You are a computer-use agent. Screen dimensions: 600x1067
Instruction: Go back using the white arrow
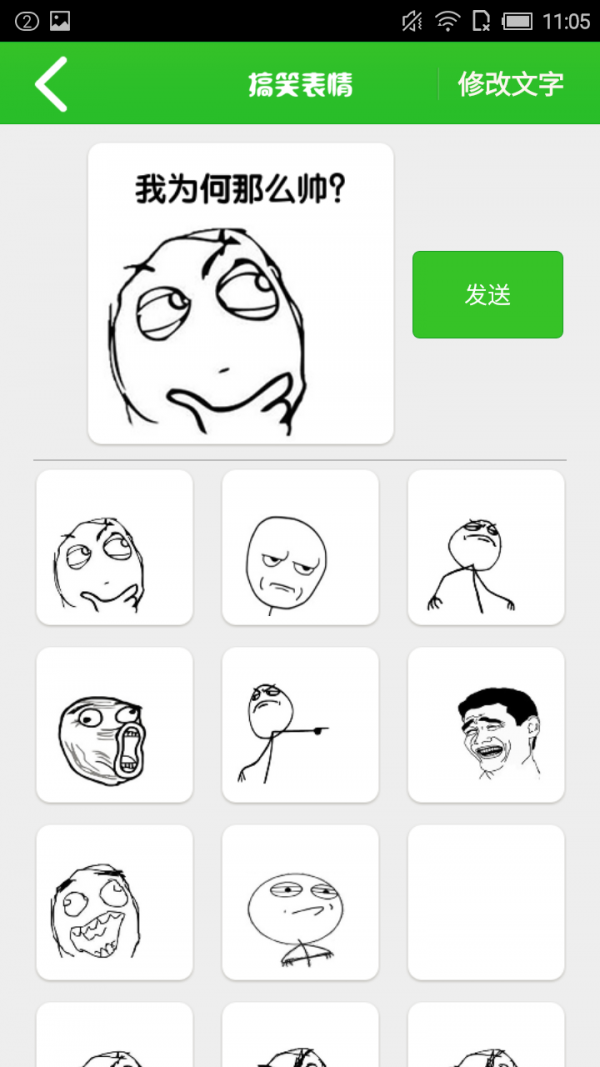coord(51,84)
